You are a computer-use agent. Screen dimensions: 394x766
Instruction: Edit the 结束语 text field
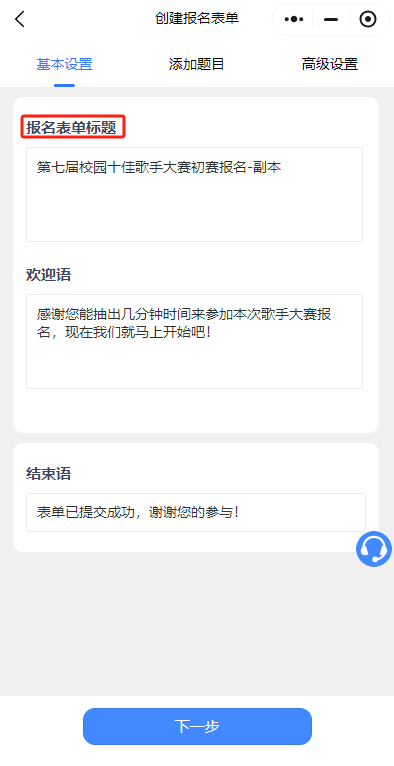(x=196, y=512)
